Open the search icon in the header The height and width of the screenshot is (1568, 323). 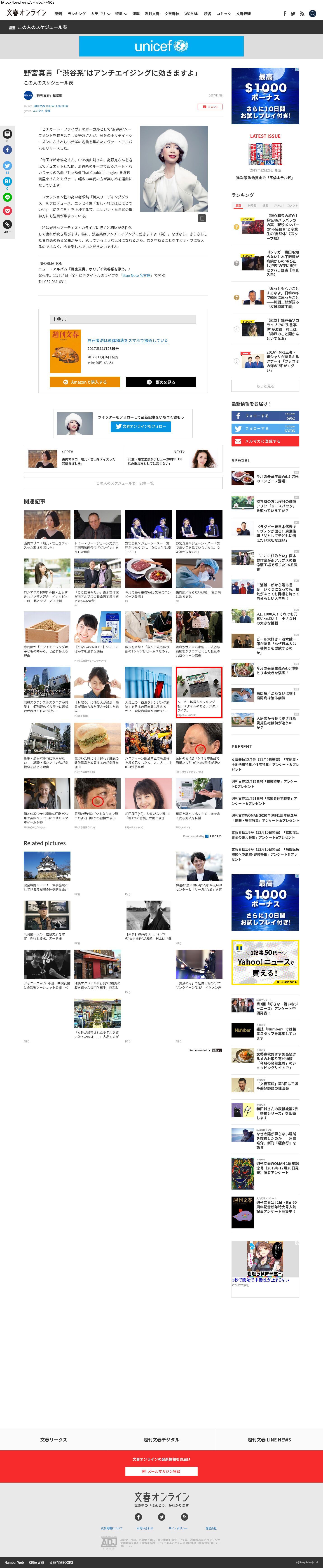[x=313, y=13]
